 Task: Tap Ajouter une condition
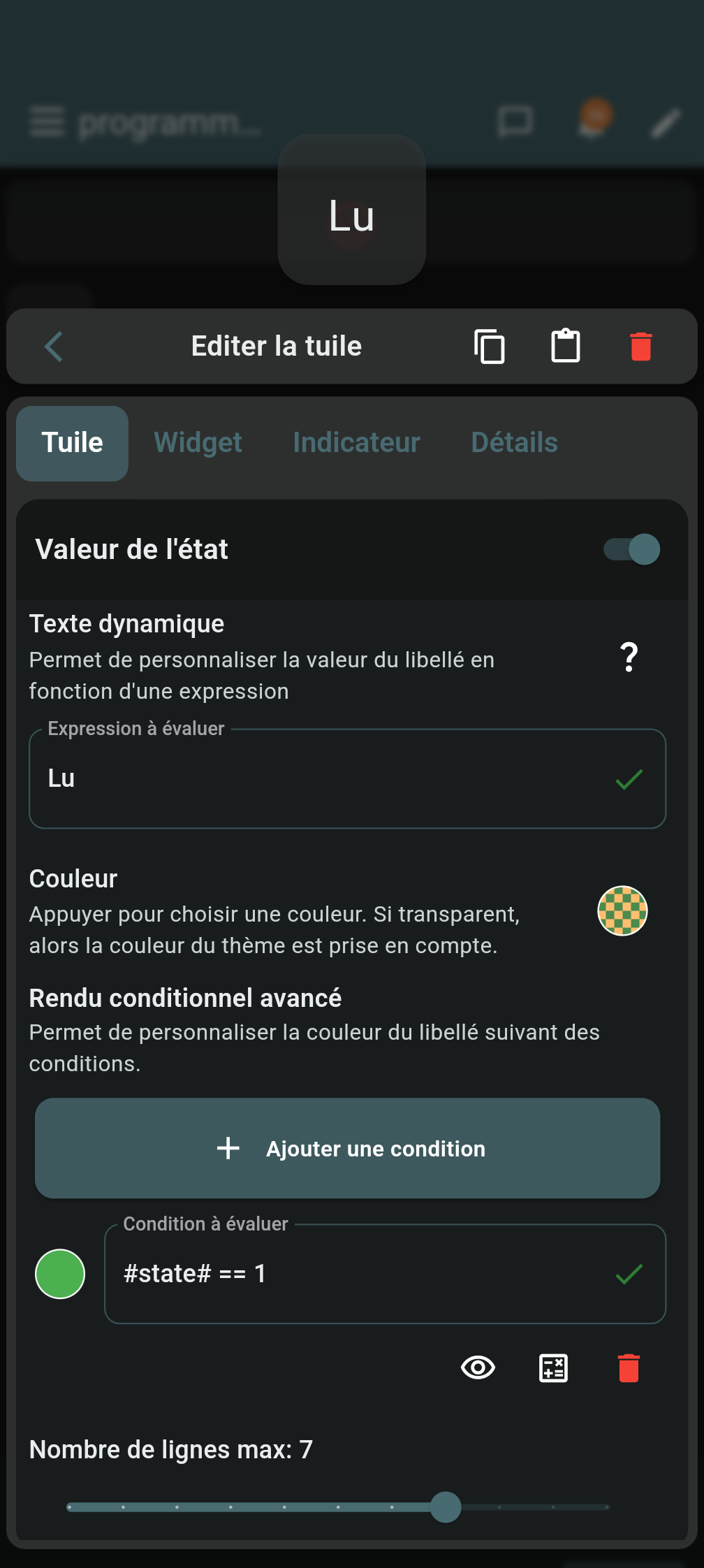pyautogui.click(x=348, y=1149)
